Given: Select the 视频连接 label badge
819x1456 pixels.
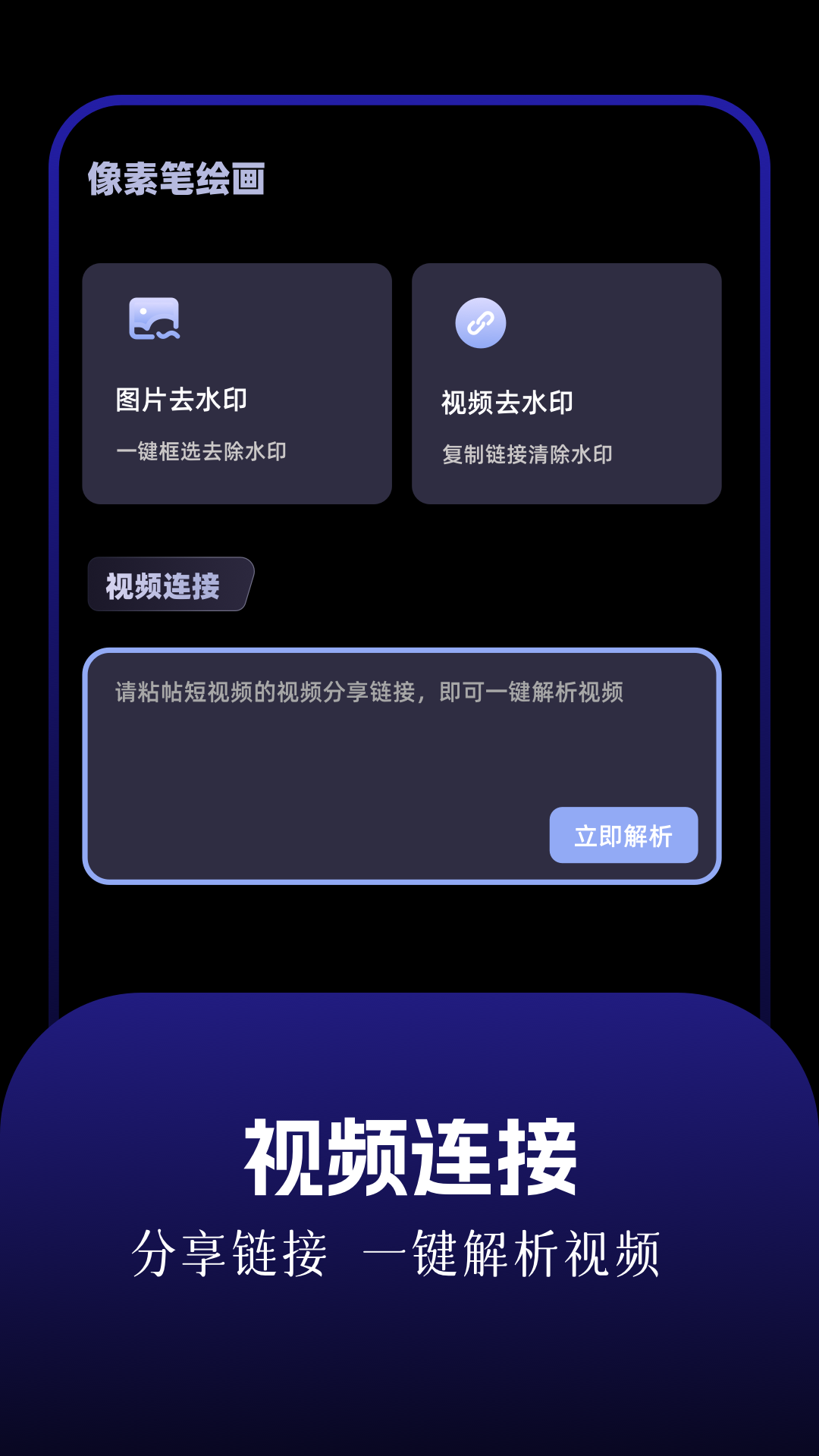Looking at the screenshot, I should click(162, 584).
